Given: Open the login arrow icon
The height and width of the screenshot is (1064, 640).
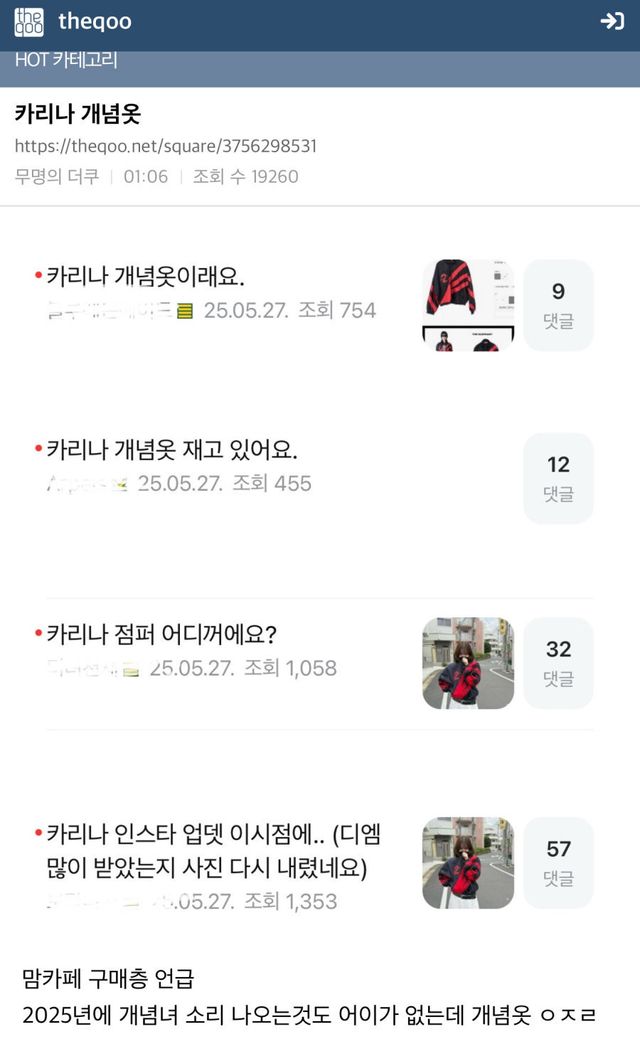Looking at the screenshot, I should click(612, 22).
